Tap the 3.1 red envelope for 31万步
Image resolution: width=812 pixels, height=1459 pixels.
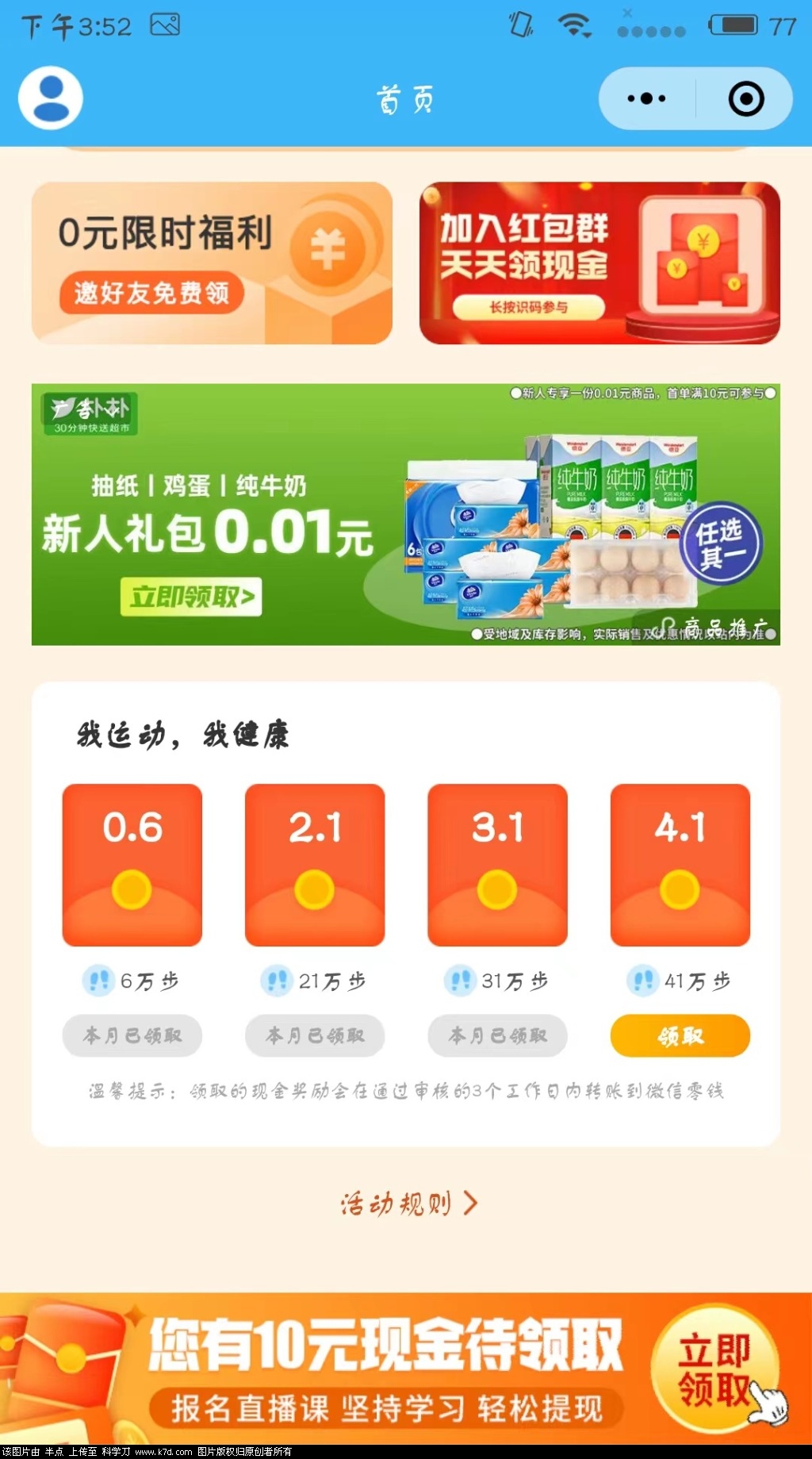(497, 865)
